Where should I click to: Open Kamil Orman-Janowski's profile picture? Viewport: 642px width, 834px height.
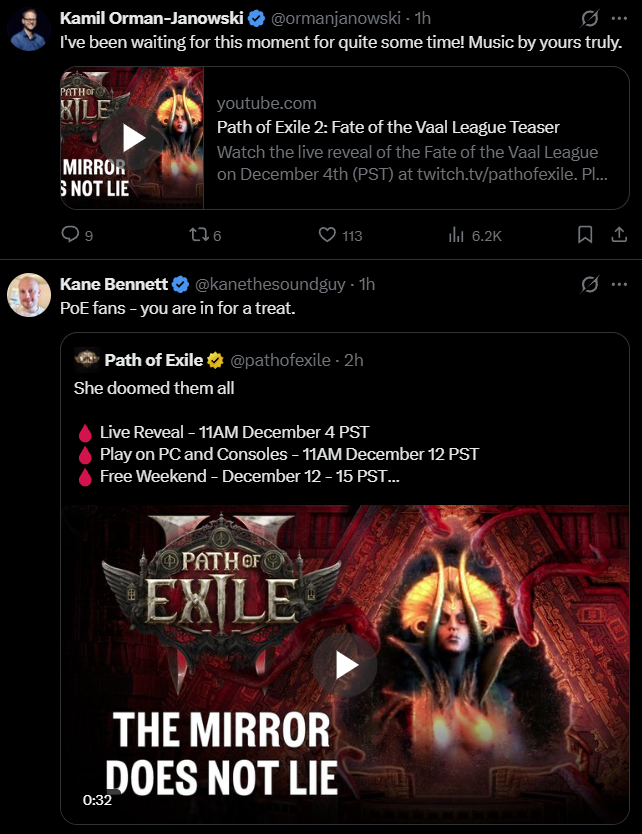tap(29, 29)
